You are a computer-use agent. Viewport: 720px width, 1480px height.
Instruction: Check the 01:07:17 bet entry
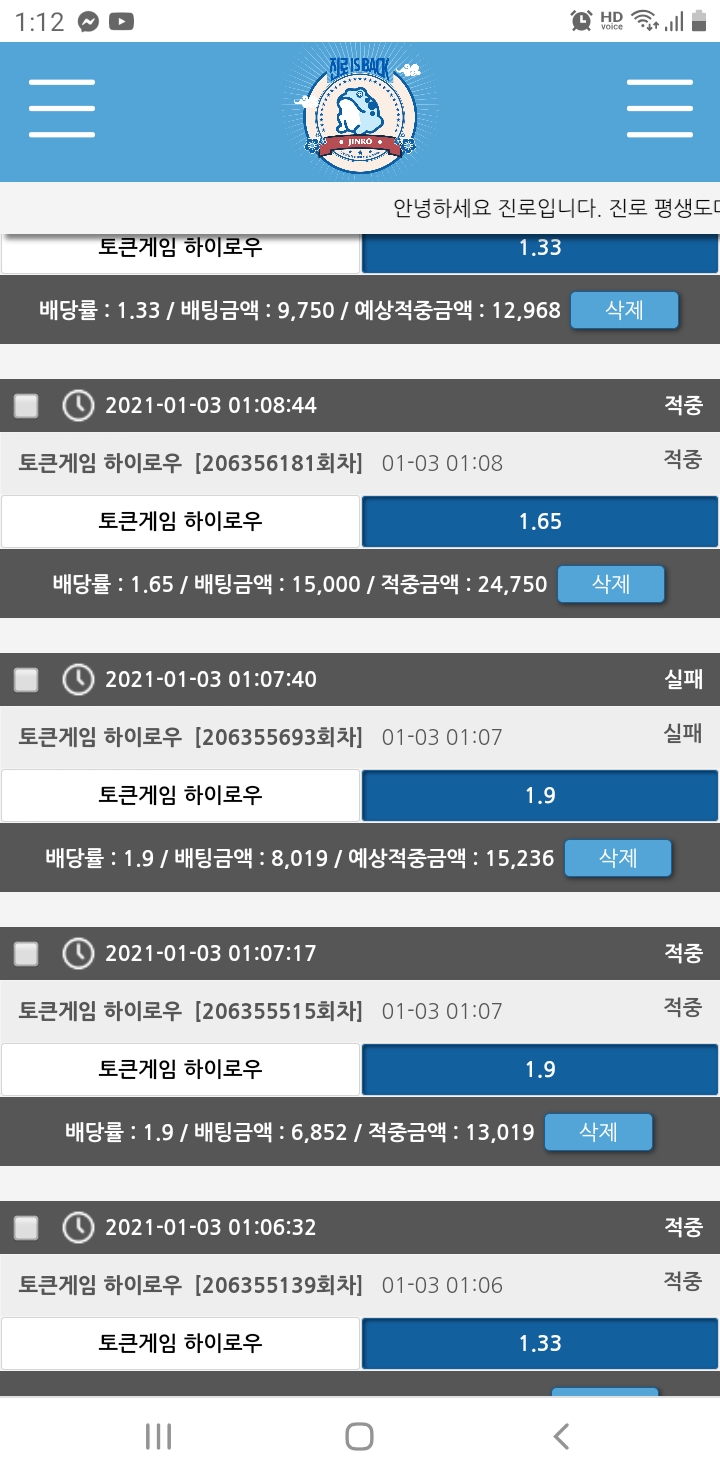pos(26,953)
